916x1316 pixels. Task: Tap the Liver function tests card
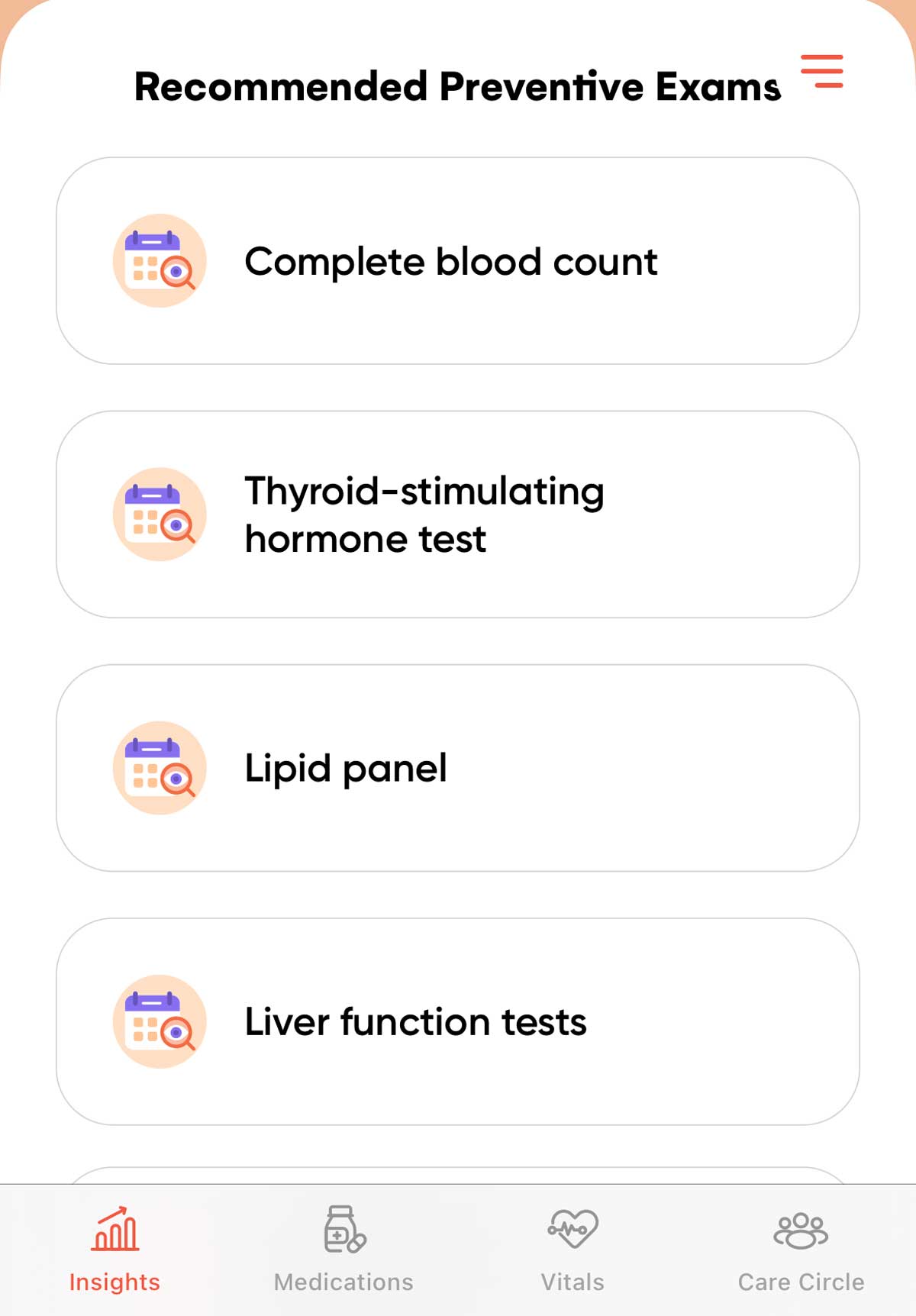click(458, 1023)
